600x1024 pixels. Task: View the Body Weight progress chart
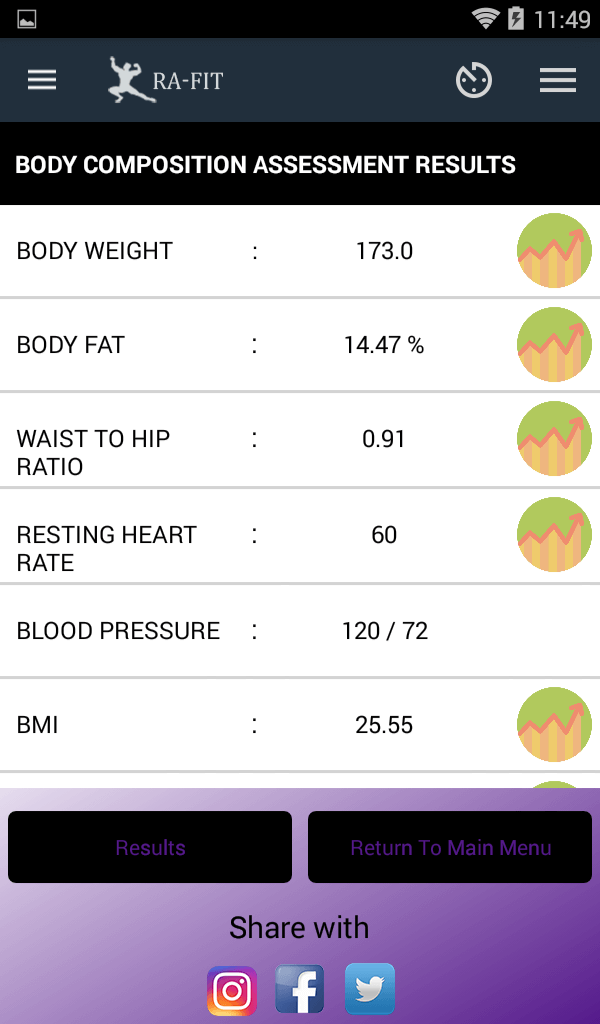[554, 251]
